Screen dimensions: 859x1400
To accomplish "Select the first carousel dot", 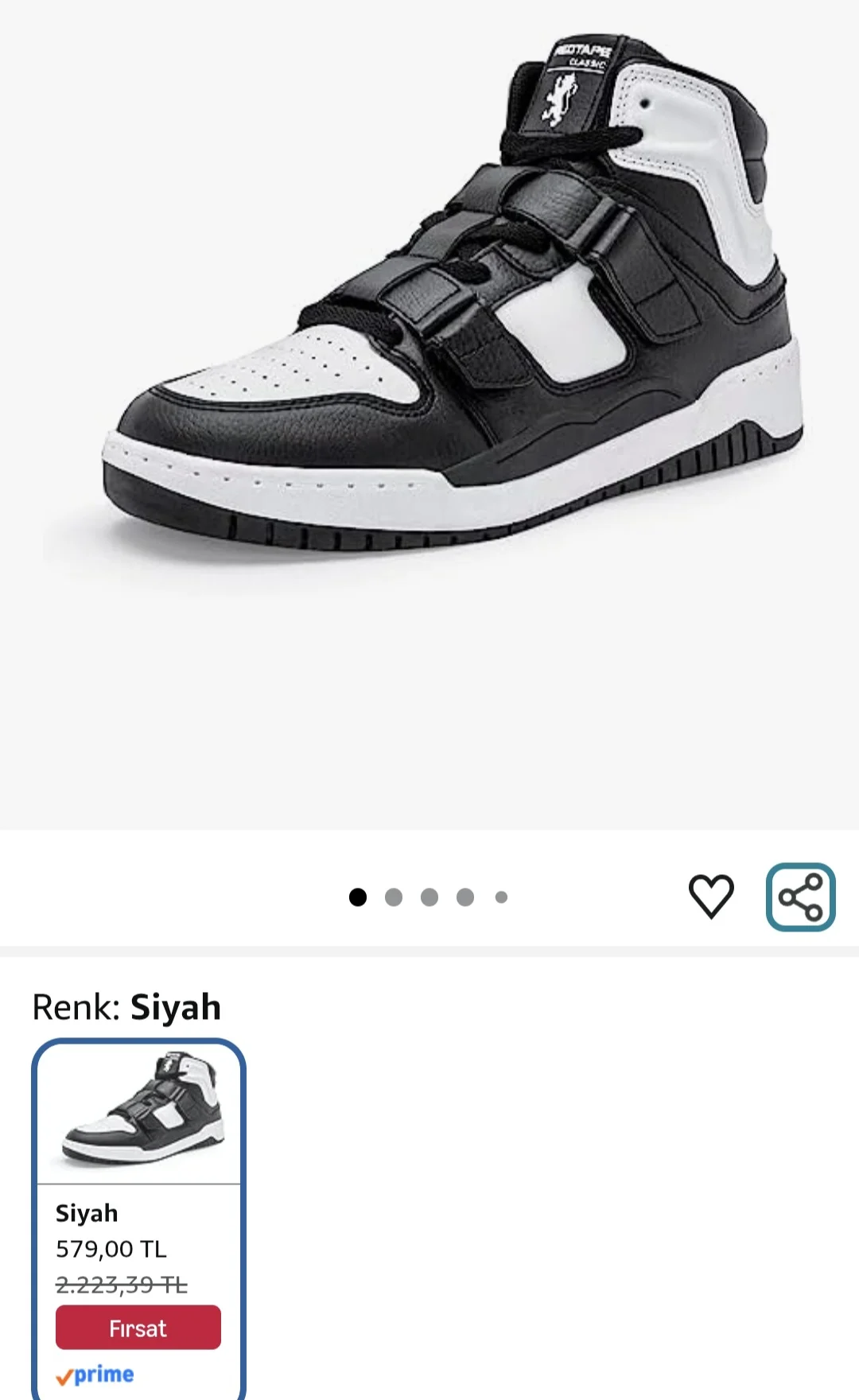I will (x=359, y=896).
